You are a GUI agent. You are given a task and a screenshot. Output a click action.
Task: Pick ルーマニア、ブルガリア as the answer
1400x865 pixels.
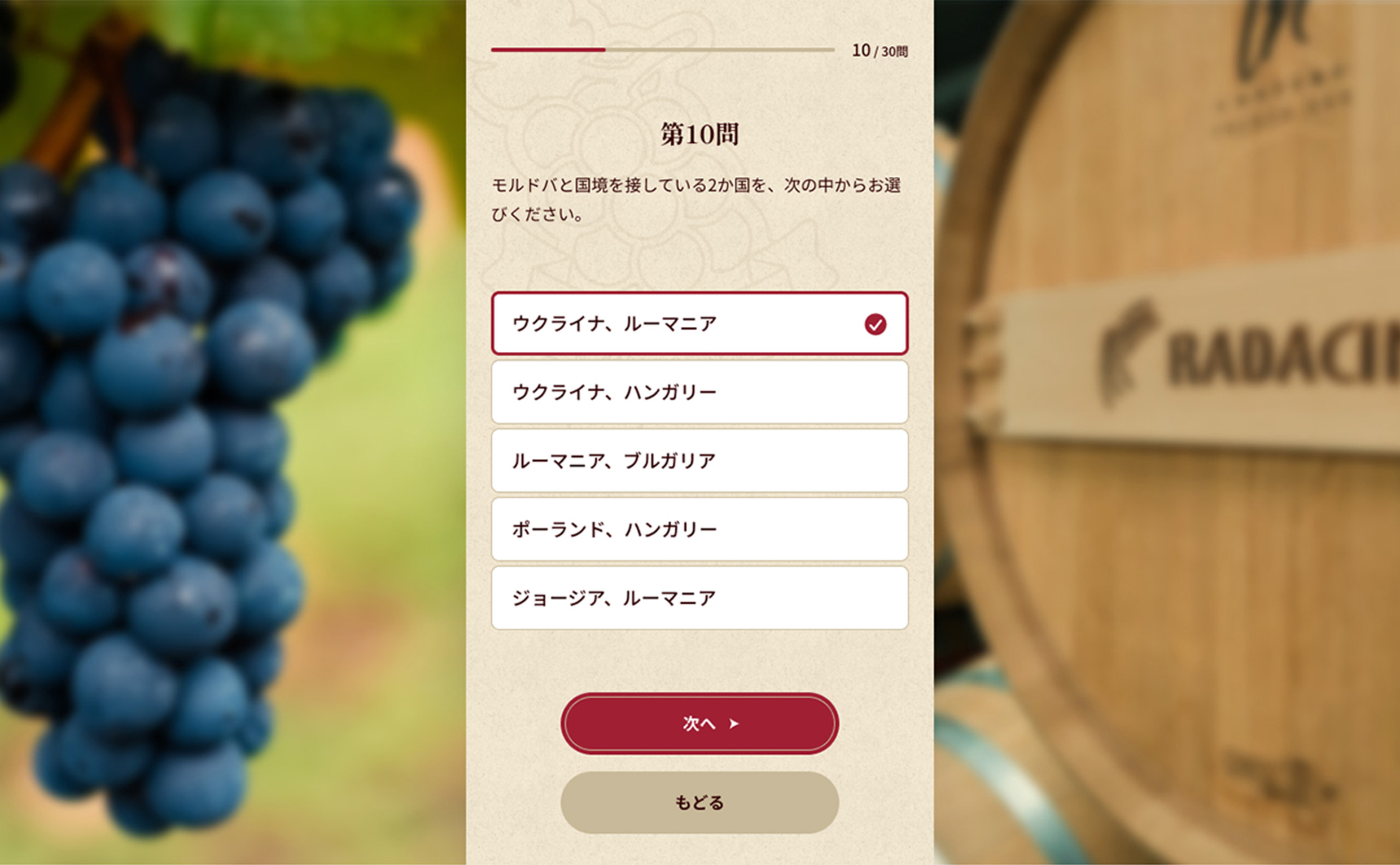(699, 461)
